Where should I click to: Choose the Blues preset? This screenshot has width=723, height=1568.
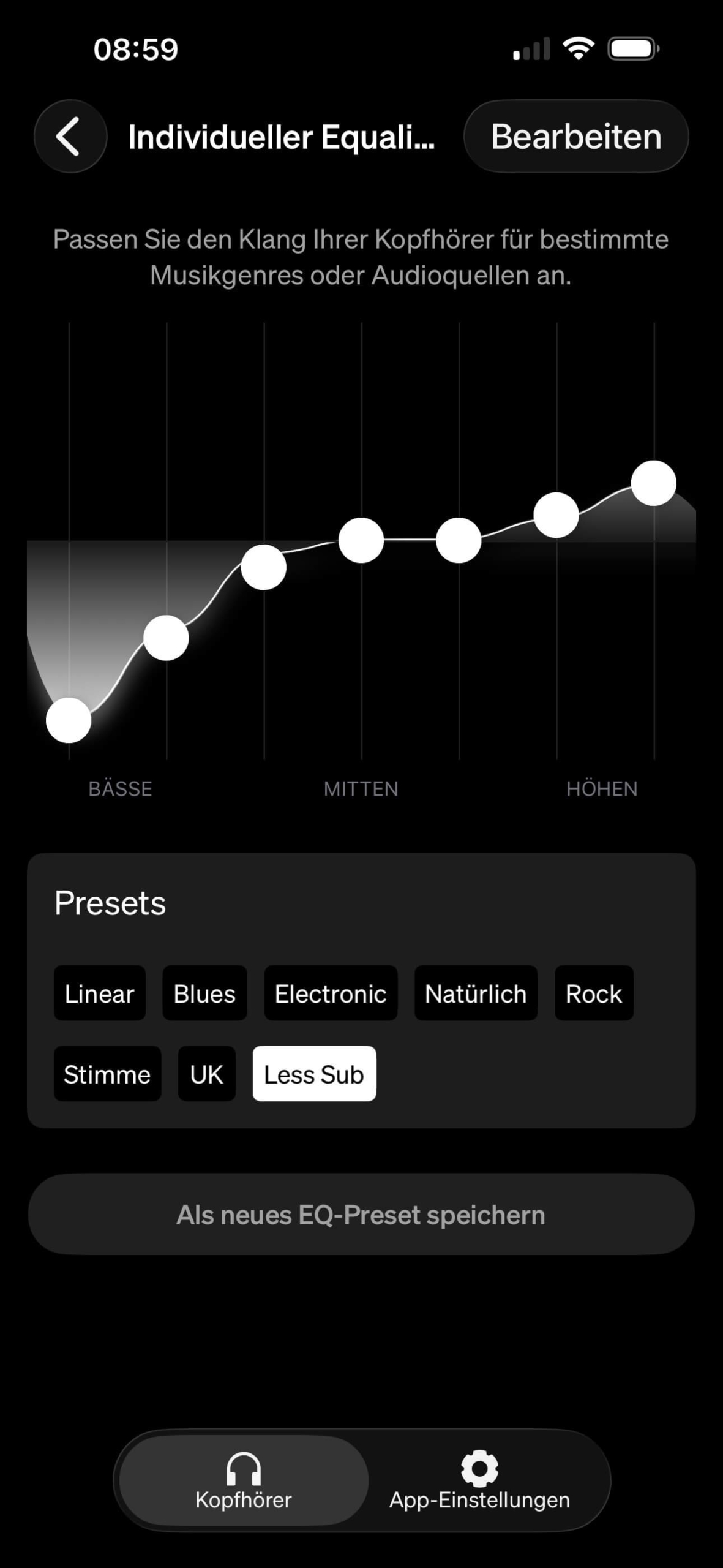pyautogui.click(x=204, y=993)
